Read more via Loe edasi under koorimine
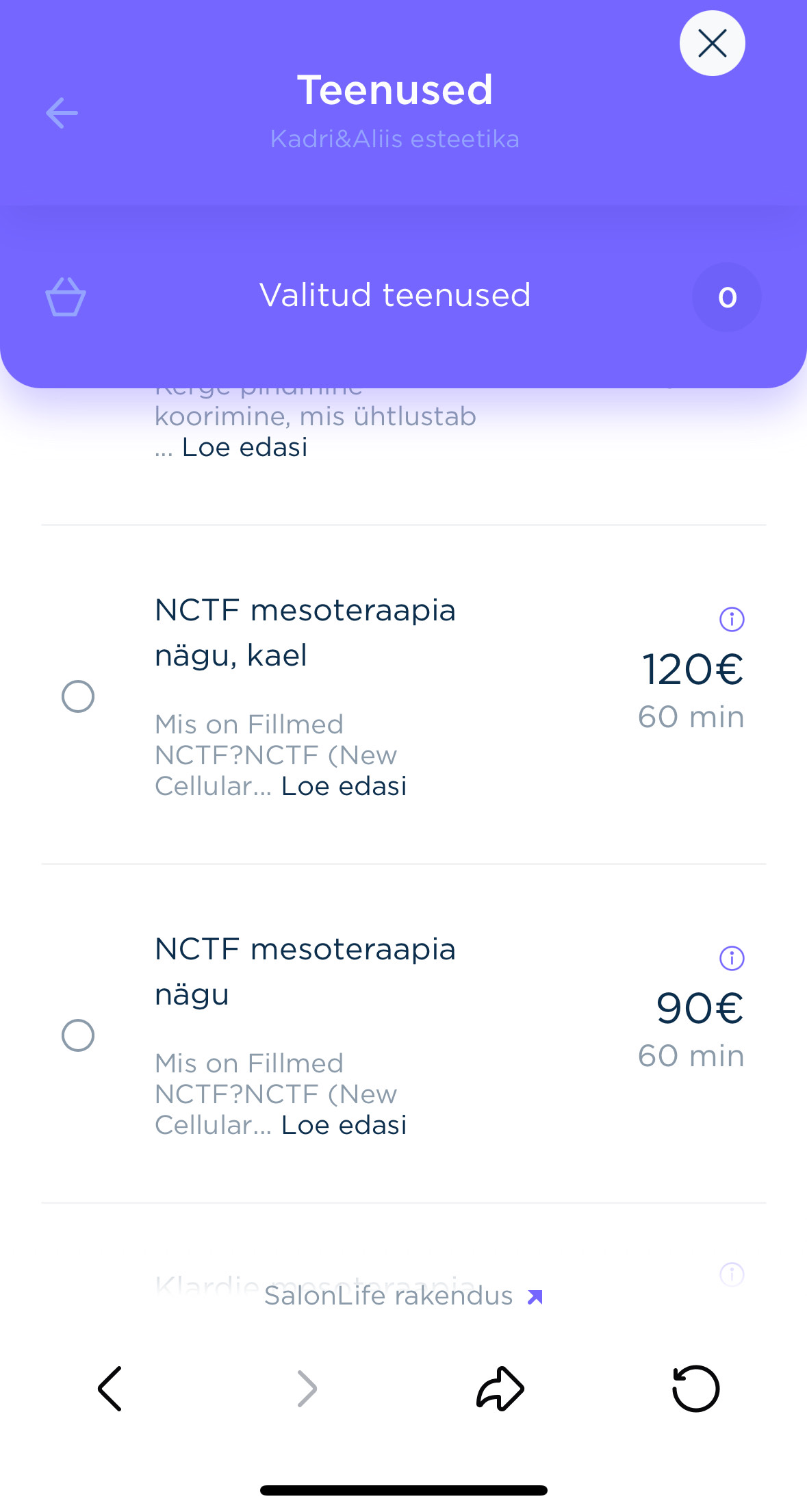This screenshot has height=1512, width=807. pos(244,447)
